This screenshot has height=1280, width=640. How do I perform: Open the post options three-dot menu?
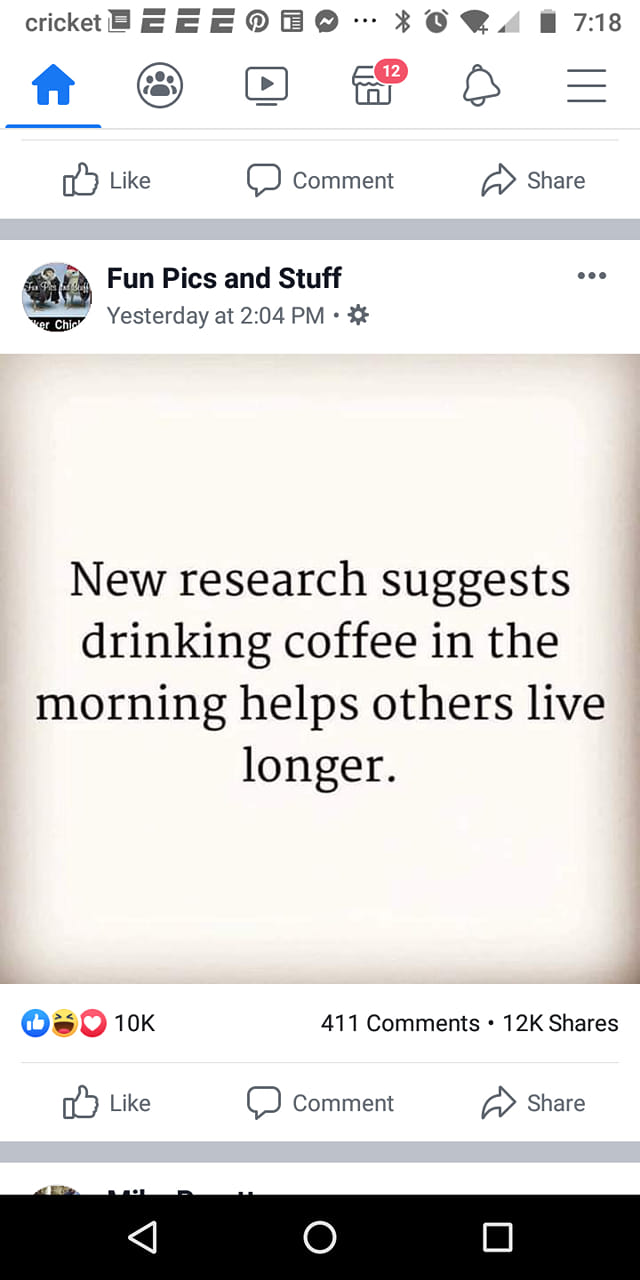coord(591,276)
